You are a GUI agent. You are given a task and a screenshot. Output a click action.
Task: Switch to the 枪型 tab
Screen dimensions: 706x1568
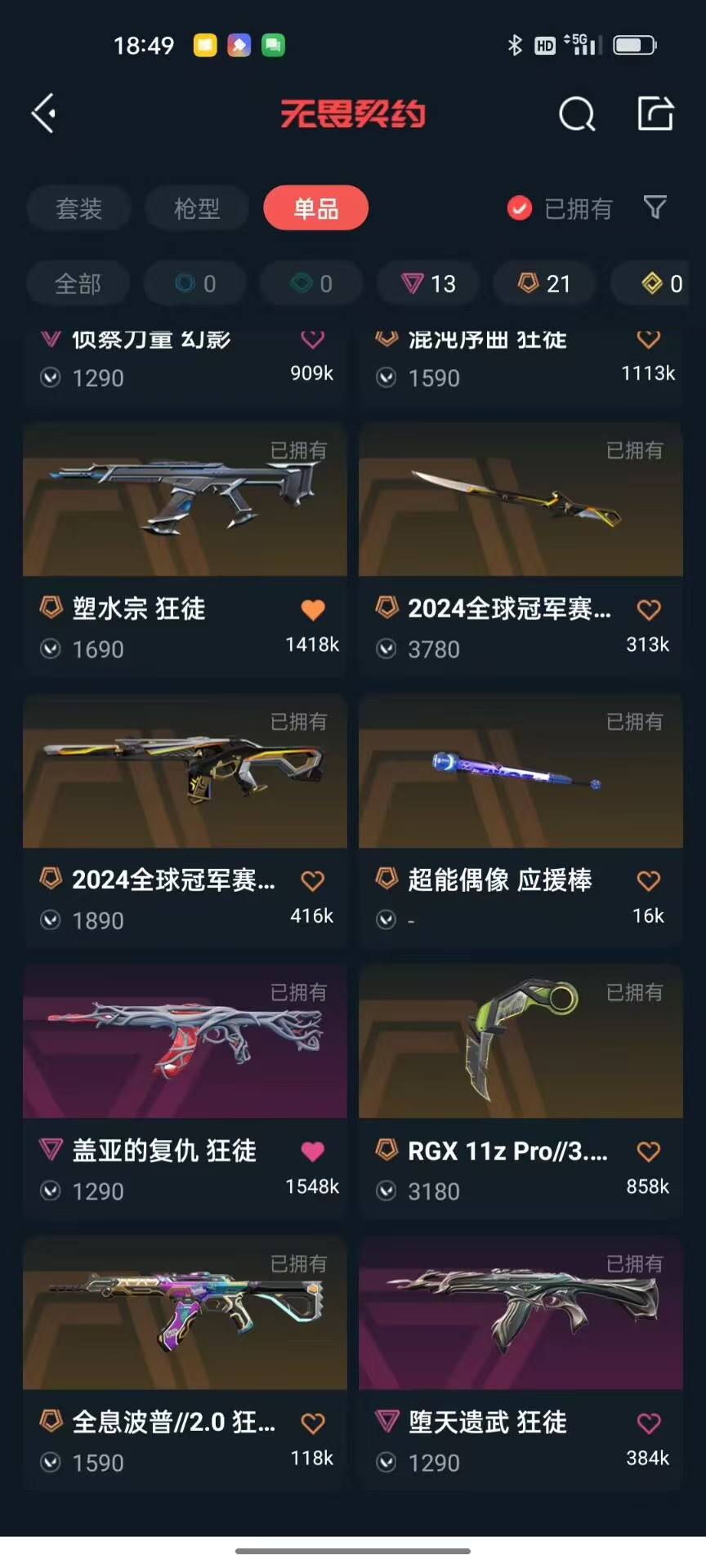pyautogui.click(x=197, y=208)
